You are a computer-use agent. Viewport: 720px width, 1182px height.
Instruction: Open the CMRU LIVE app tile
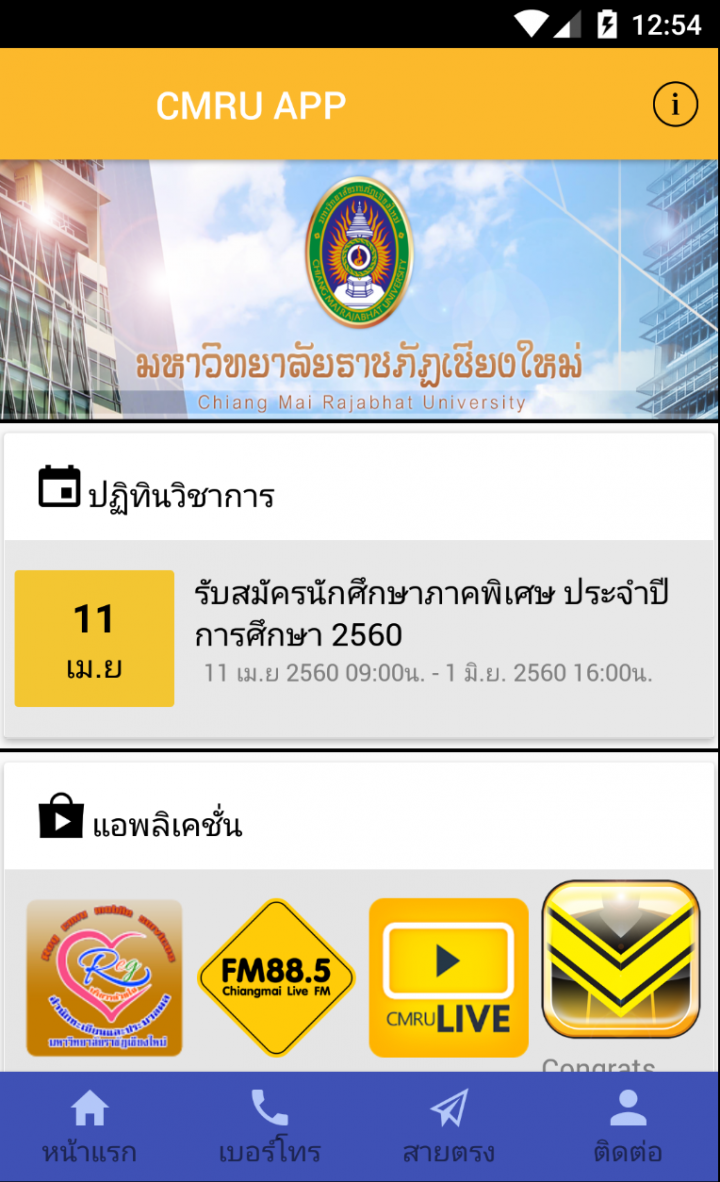[x=449, y=978]
